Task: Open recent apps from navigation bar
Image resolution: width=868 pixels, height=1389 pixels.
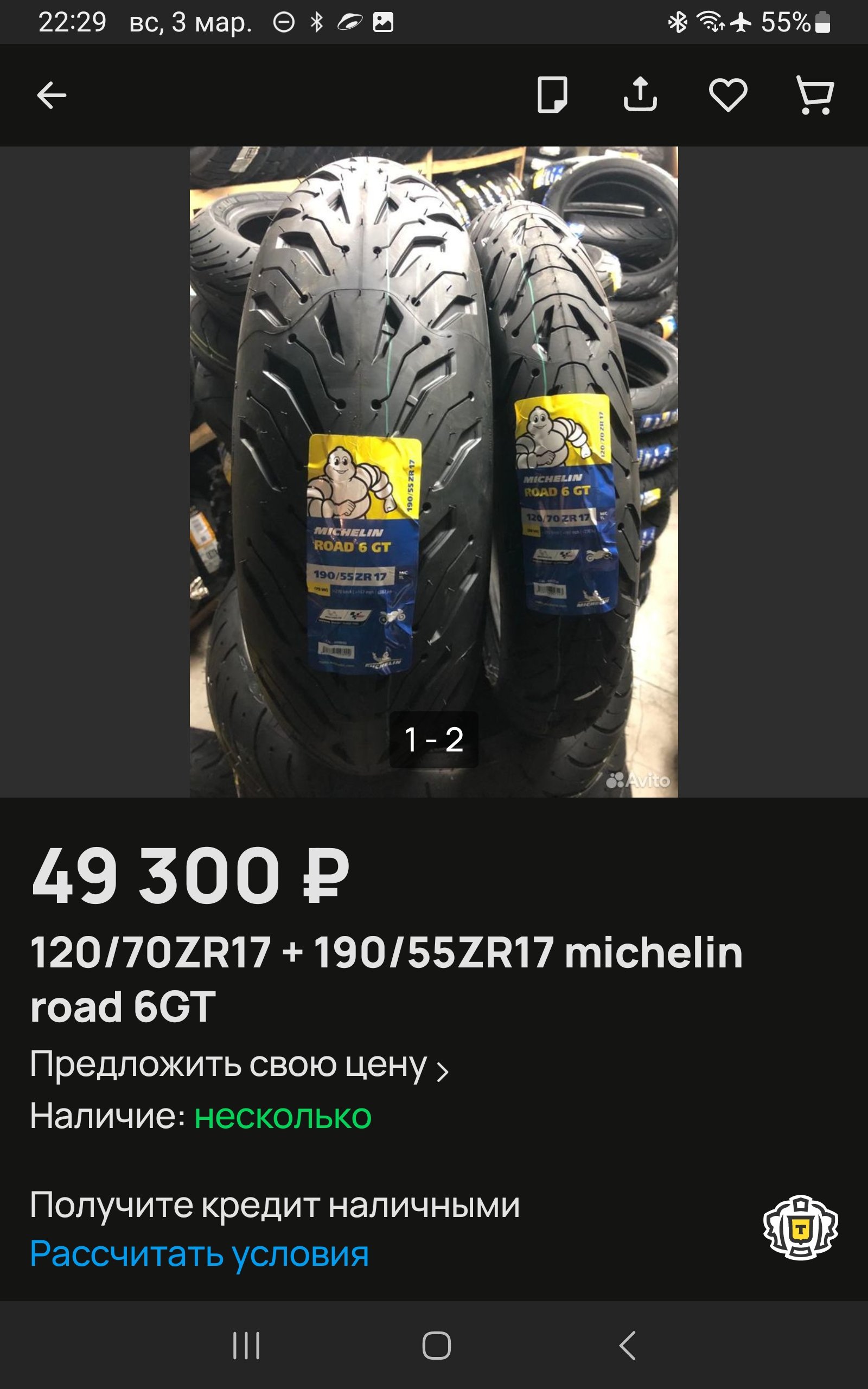Action: click(x=246, y=1346)
